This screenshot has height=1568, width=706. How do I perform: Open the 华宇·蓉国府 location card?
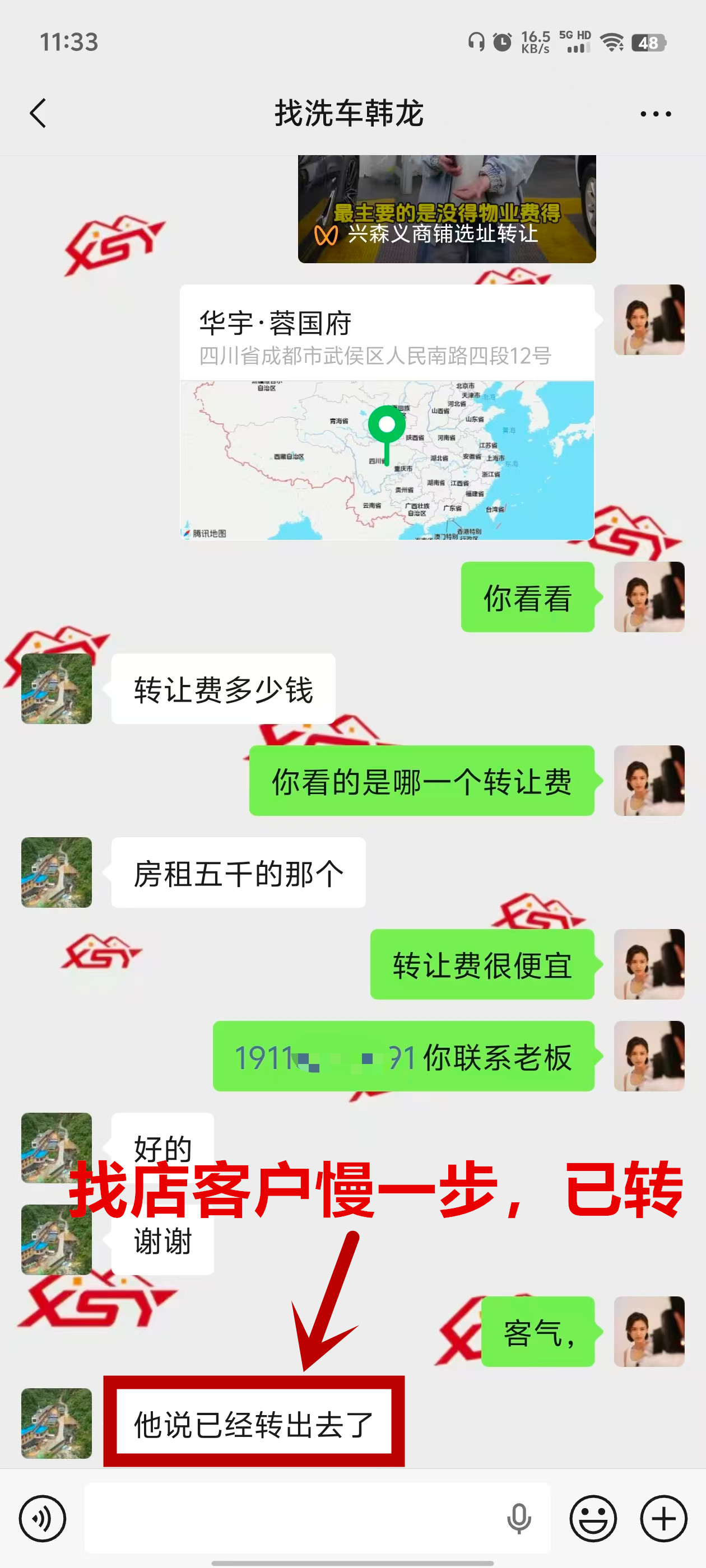[x=387, y=412]
